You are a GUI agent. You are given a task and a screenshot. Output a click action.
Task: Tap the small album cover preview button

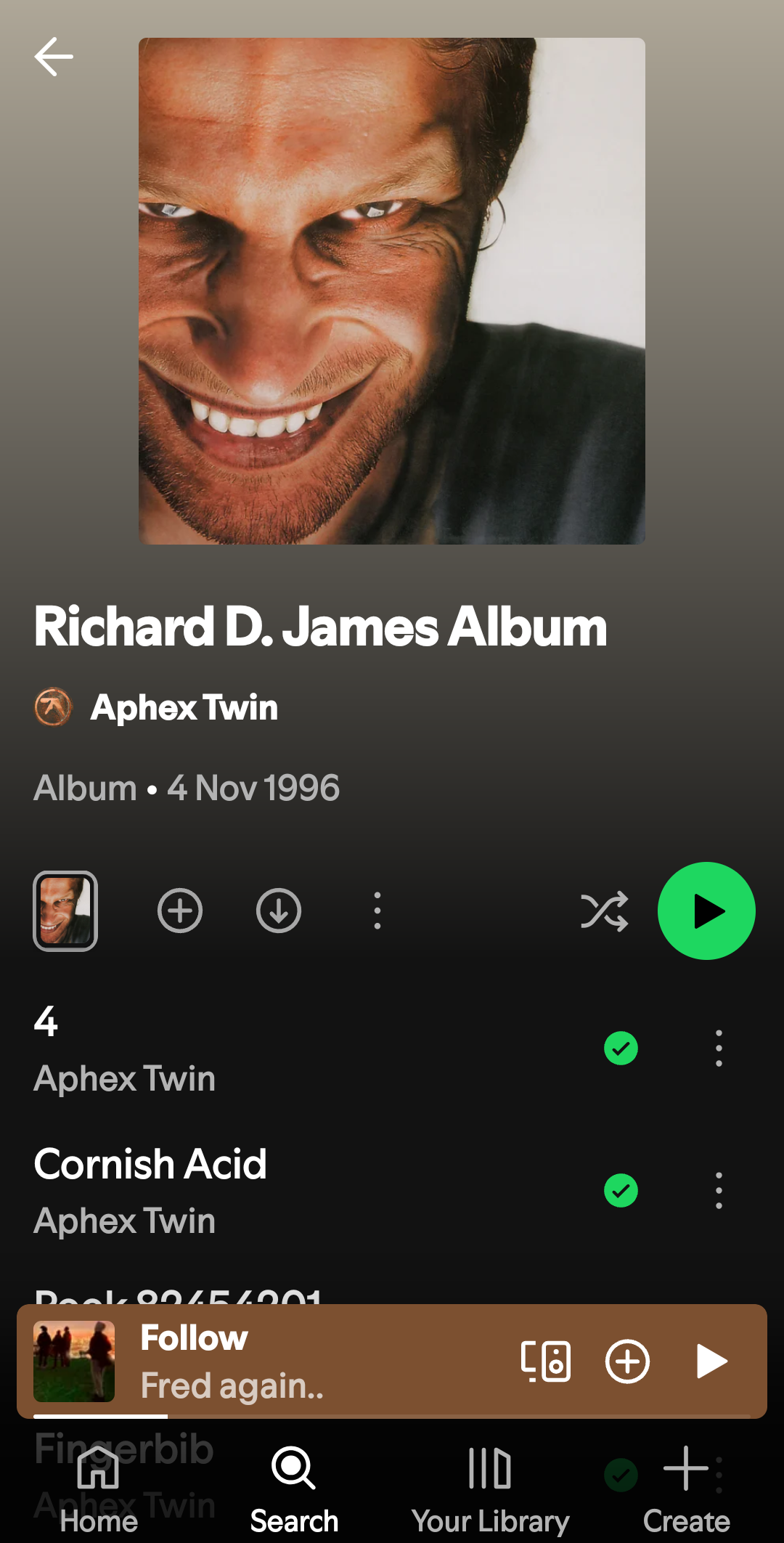[x=65, y=911]
